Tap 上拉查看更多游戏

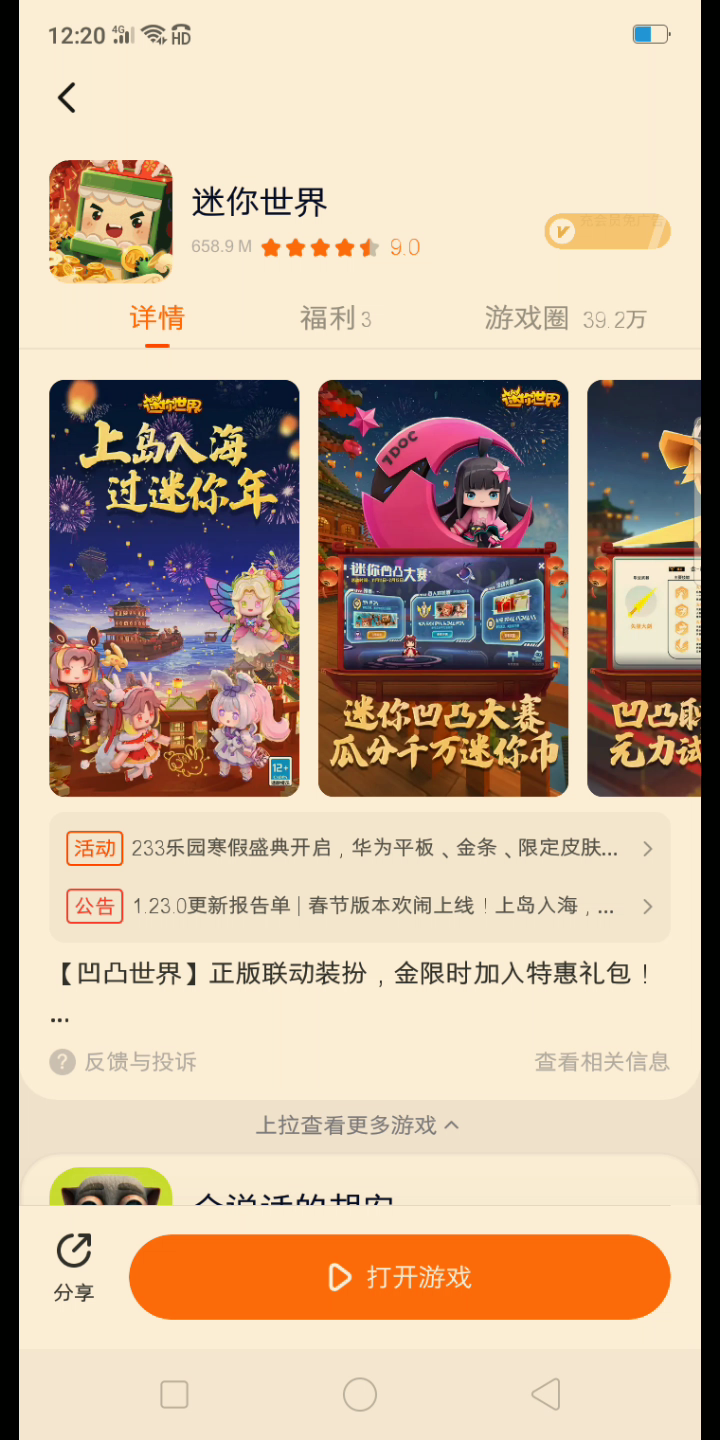(x=358, y=1125)
